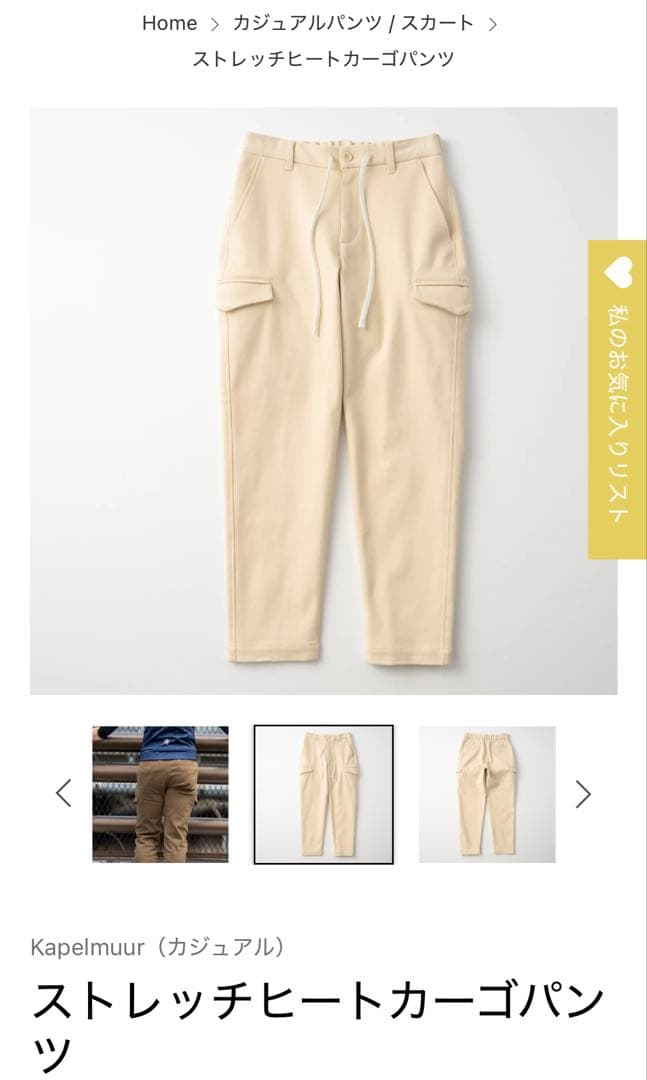The image size is (647, 1080).
Task: Select the back view pants thumbnail
Action: (487, 794)
